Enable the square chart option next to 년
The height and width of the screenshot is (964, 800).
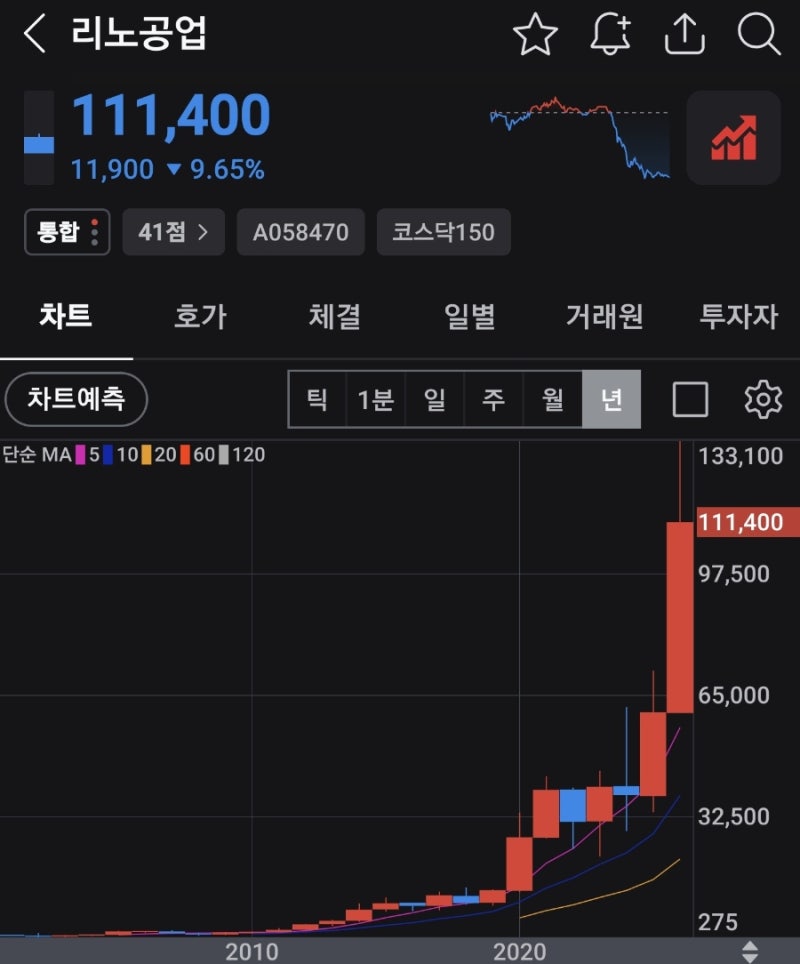tap(688, 398)
